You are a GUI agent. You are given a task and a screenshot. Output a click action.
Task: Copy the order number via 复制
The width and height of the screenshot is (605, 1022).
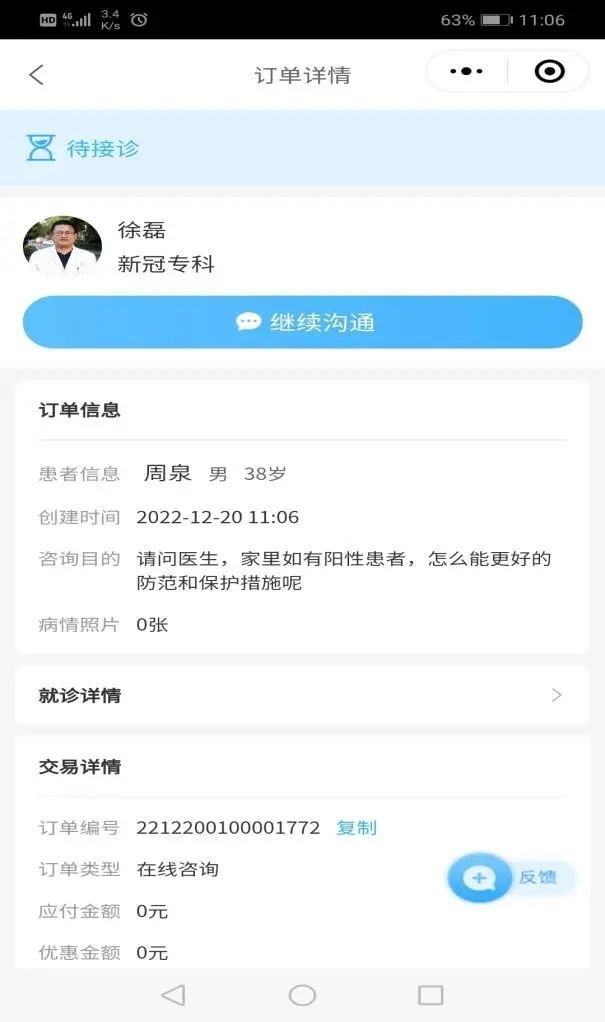pyautogui.click(x=356, y=828)
